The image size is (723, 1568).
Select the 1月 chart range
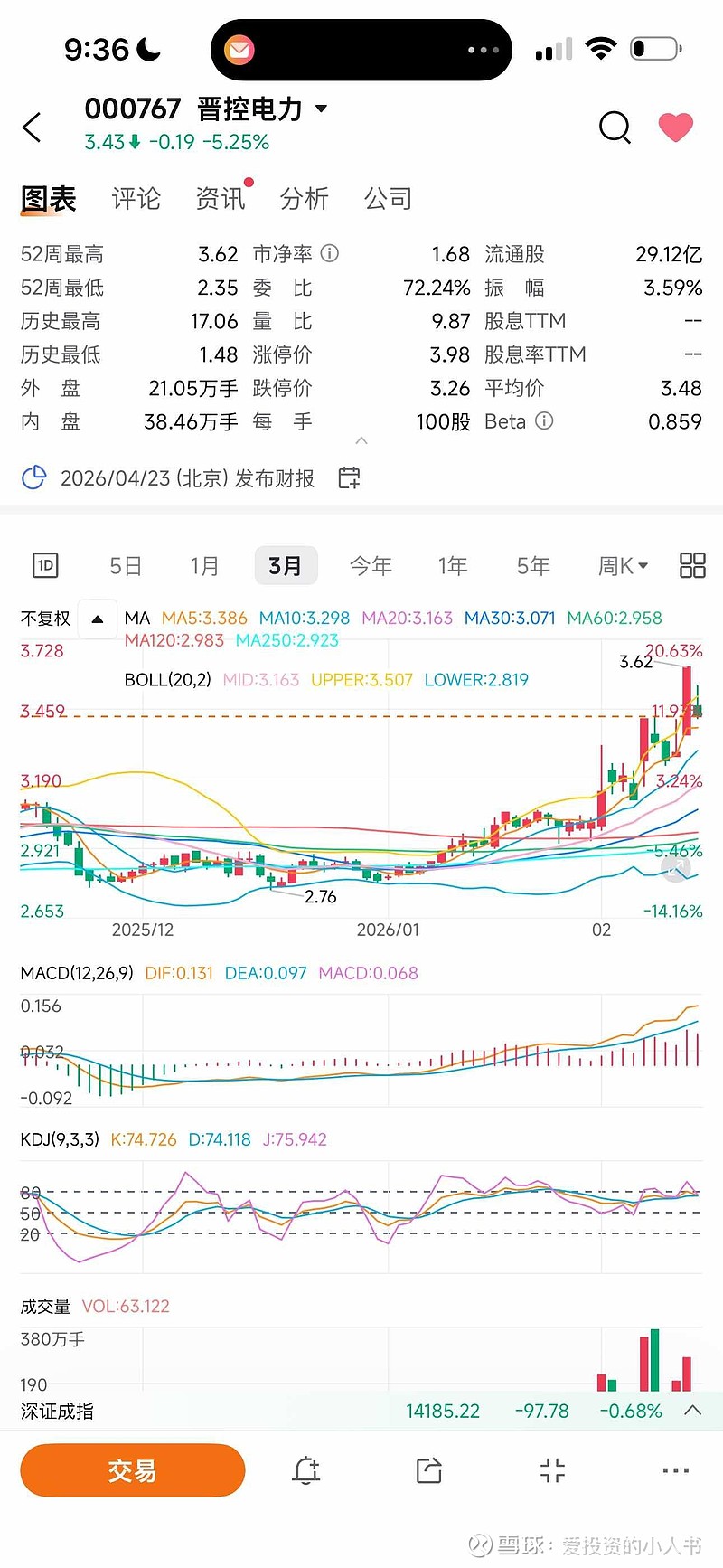tap(204, 566)
